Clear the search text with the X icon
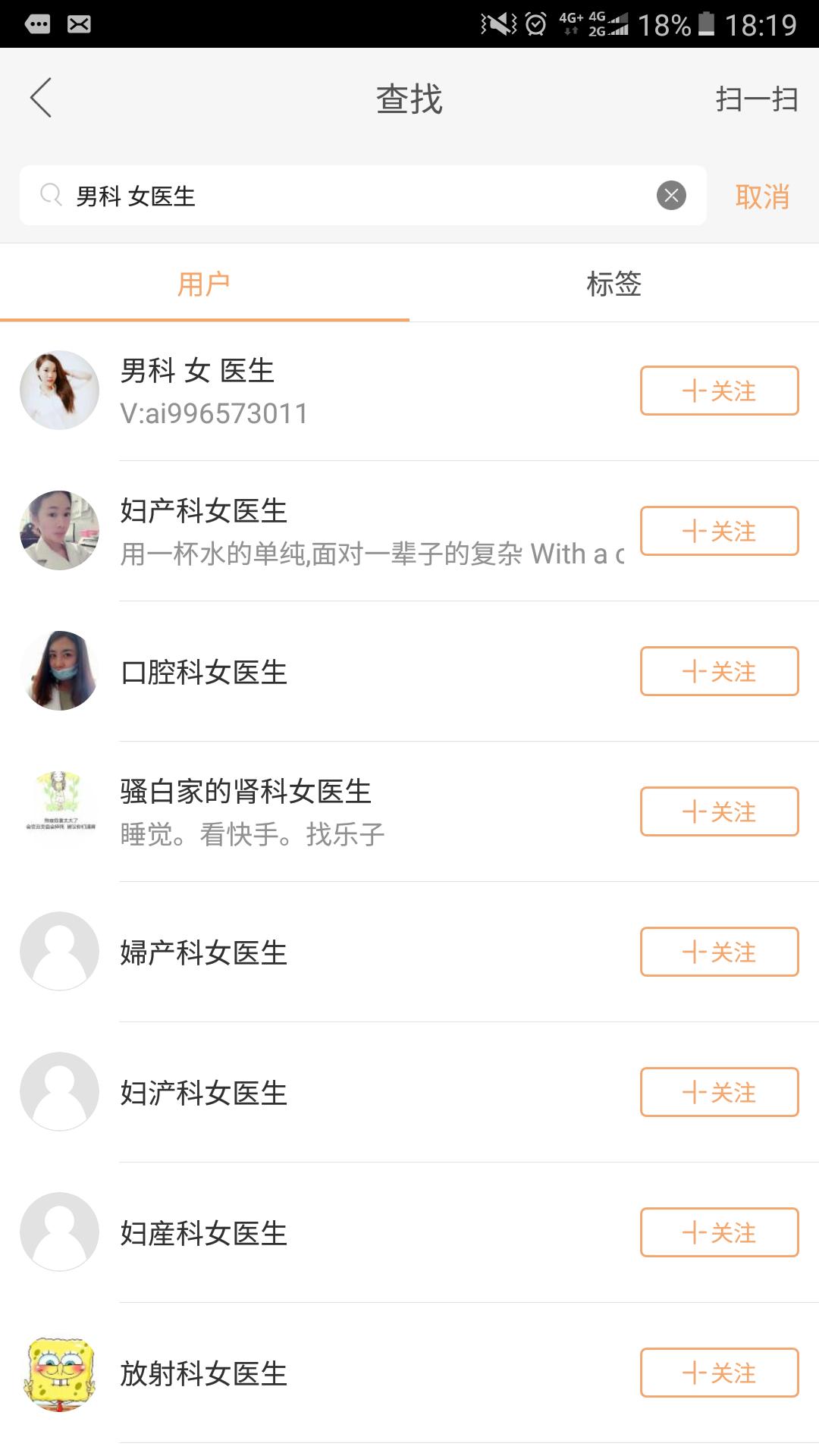The height and width of the screenshot is (1456, 819). (x=670, y=196)
